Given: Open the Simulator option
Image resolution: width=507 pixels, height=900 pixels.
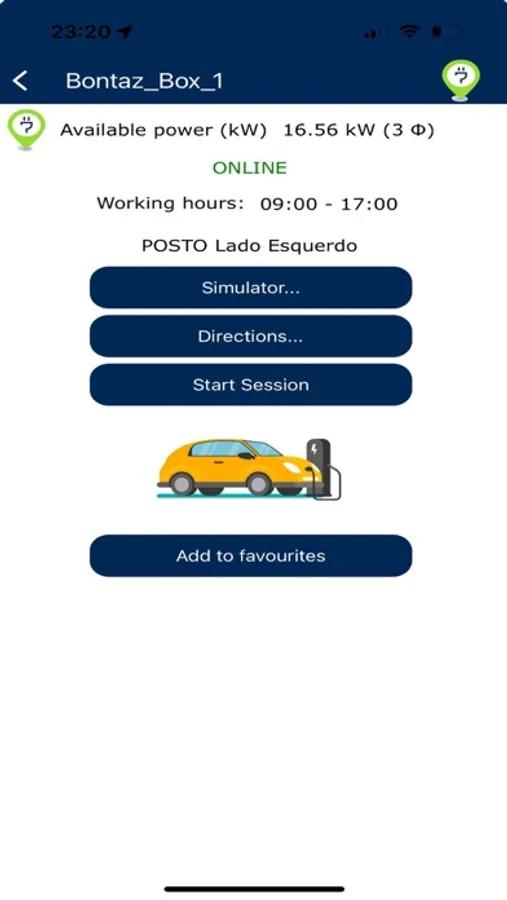Looking at the screenshot, I should click(x=251, y=288).
